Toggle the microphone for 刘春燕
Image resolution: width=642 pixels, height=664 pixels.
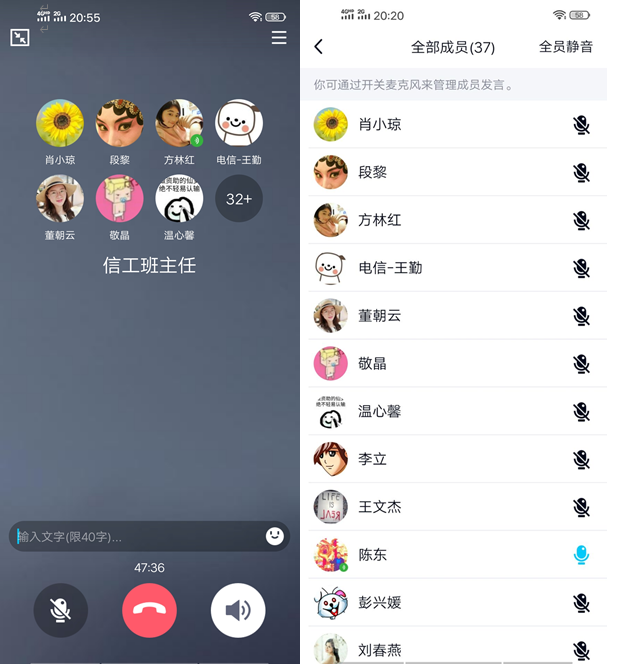(x=581, y=650)
